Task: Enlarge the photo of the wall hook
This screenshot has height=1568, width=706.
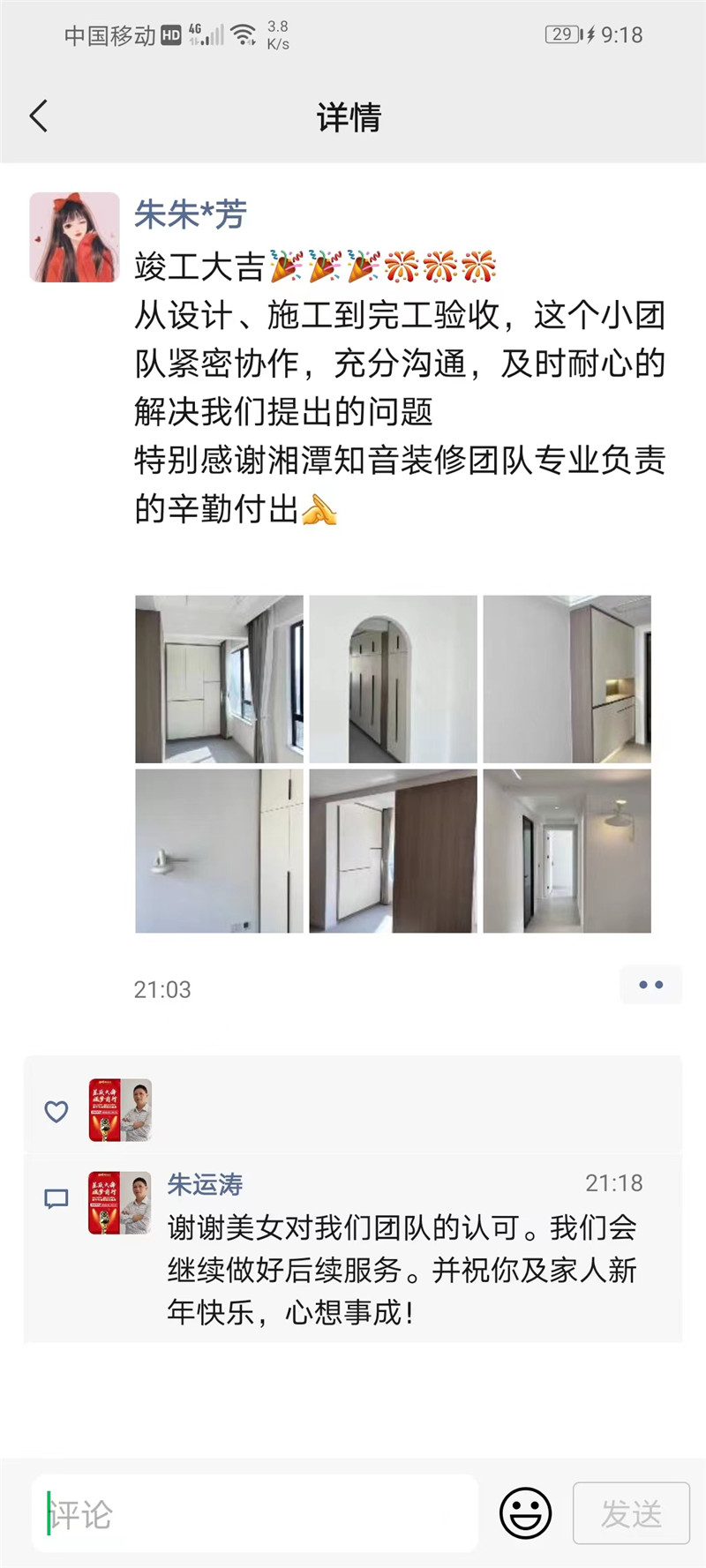Action: click(219, 852)
